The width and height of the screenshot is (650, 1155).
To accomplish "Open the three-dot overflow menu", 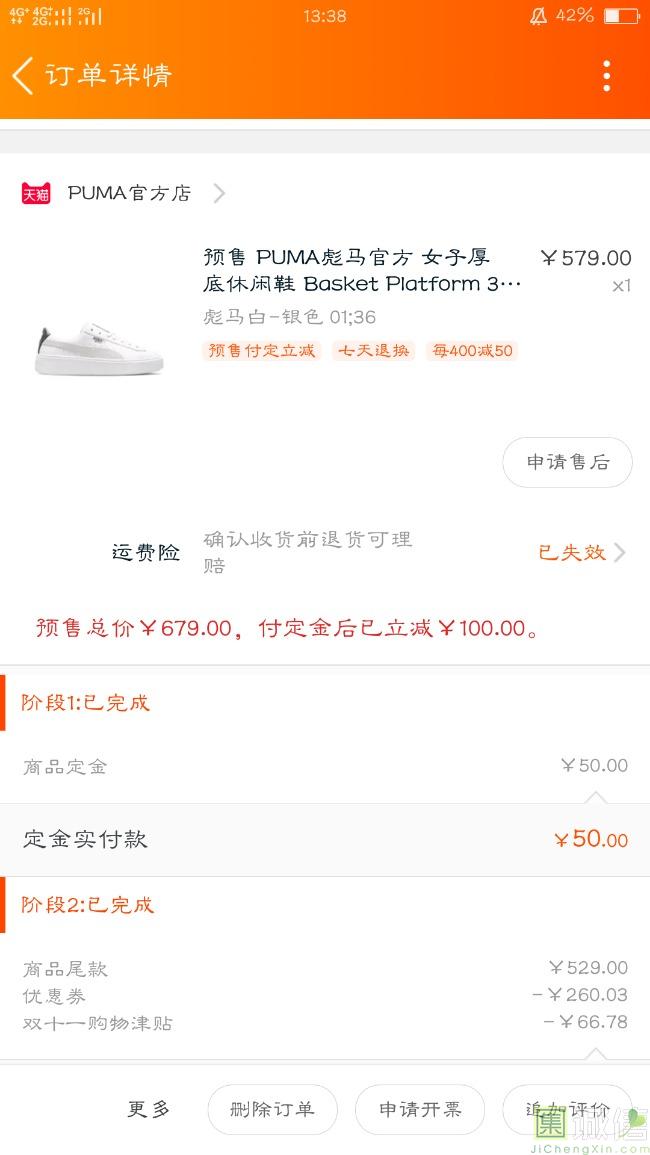I will click(606, 76).
